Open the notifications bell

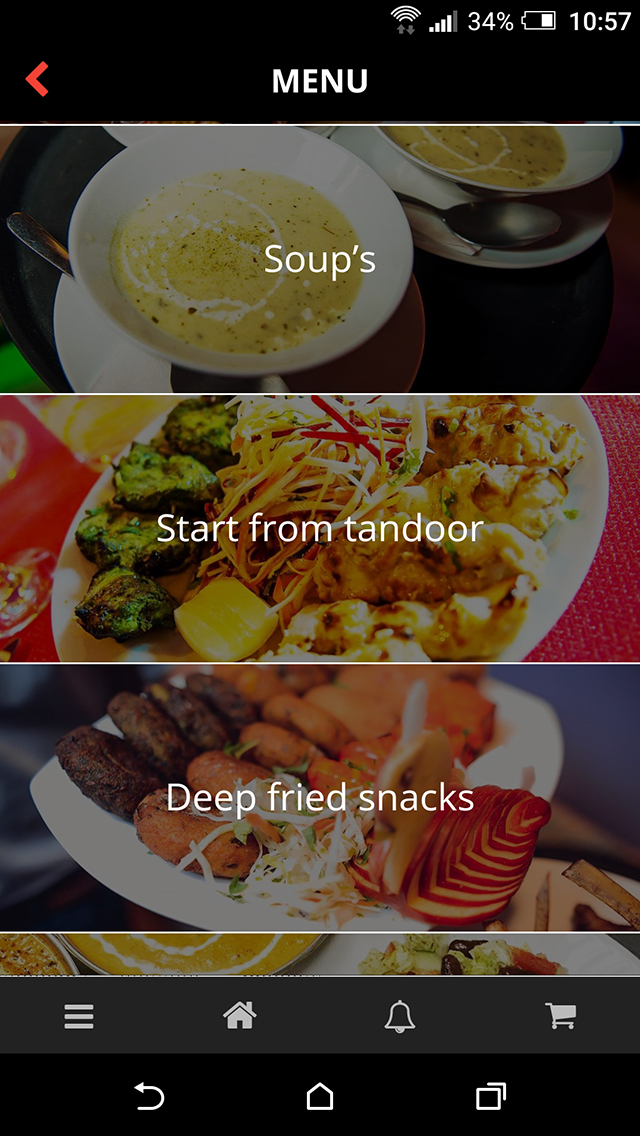400,1016
